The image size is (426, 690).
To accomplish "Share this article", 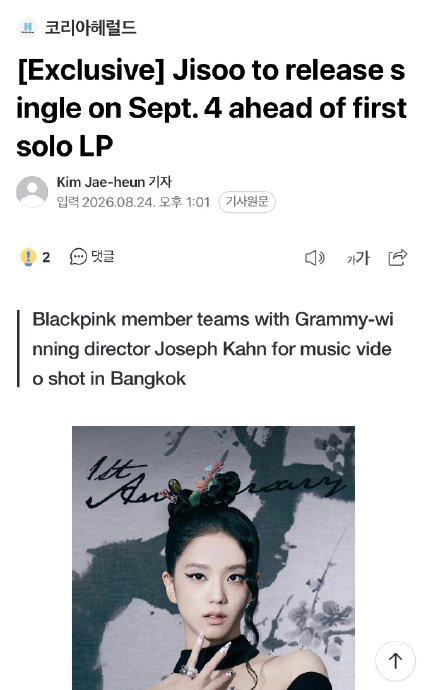I will tap(397, 258).
